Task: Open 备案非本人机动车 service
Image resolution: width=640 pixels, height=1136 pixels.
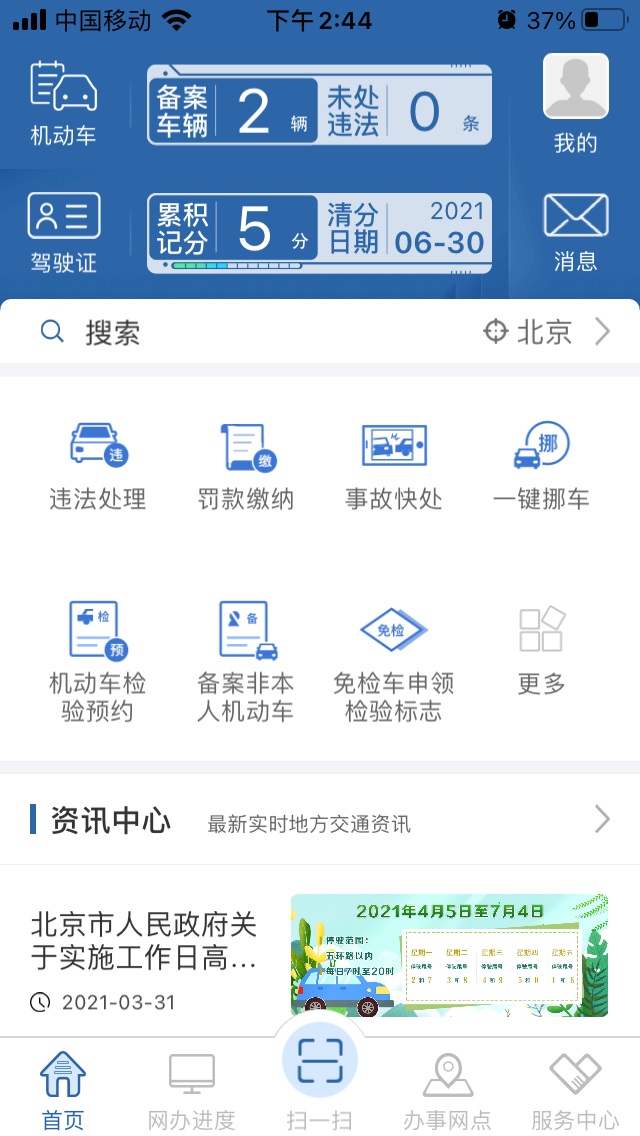Action: pyautogui.click(x=246, y=660)
